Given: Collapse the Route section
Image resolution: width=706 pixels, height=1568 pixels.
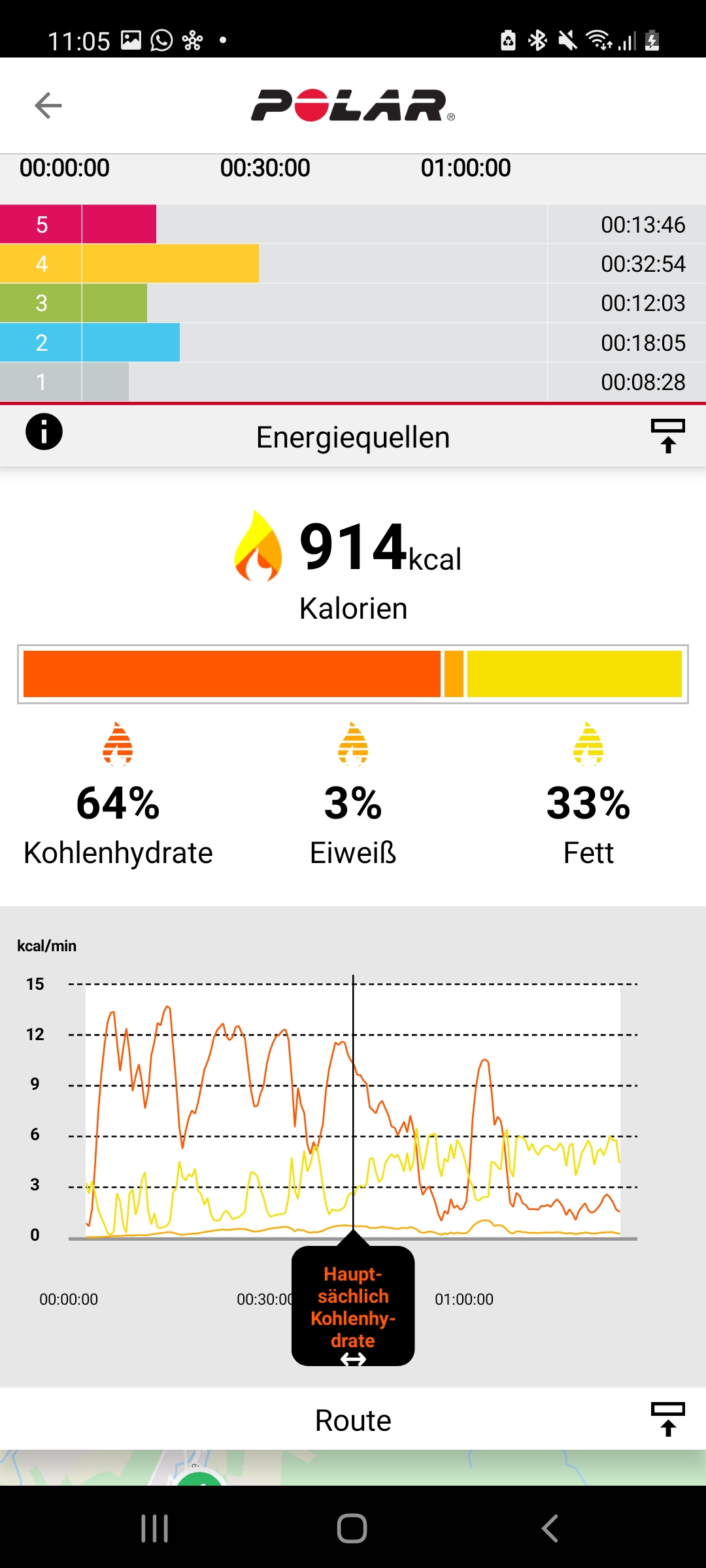Looking at the screenshot, I should point(667,1419).
